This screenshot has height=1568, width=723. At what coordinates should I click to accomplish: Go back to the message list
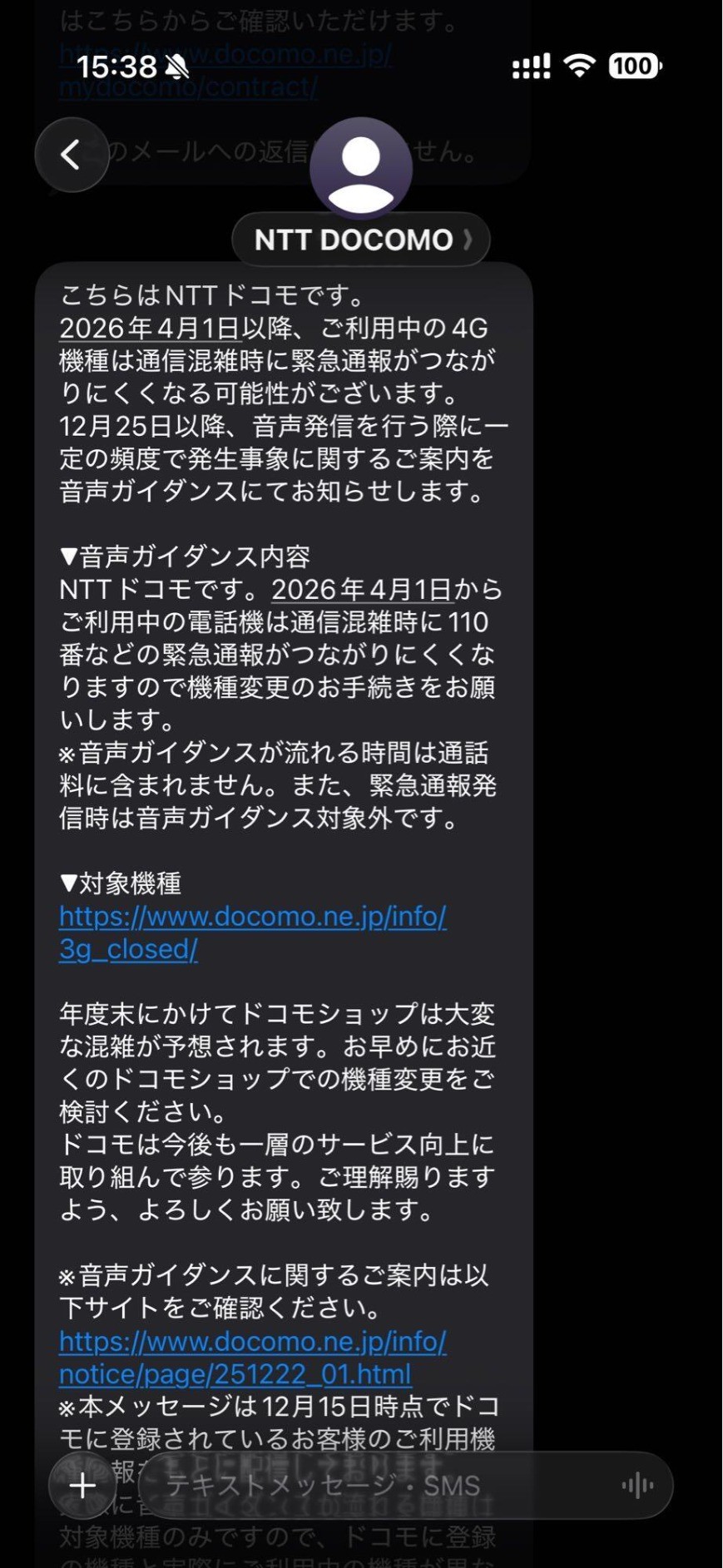[x=72, y=155]
